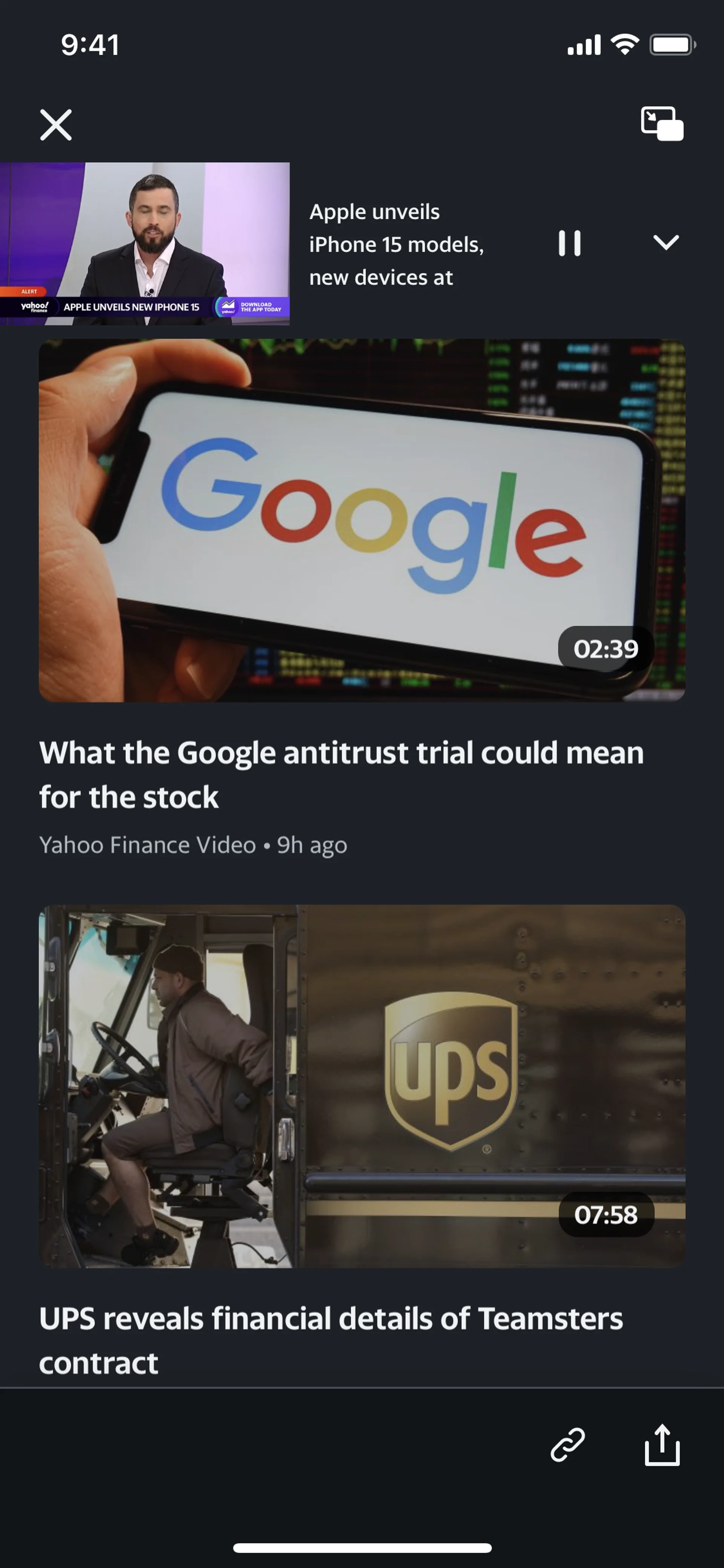This screenshot has width=724, height=1568.
Task: Open the UPS Teamsters contract video
Action: click(362, 1086)
